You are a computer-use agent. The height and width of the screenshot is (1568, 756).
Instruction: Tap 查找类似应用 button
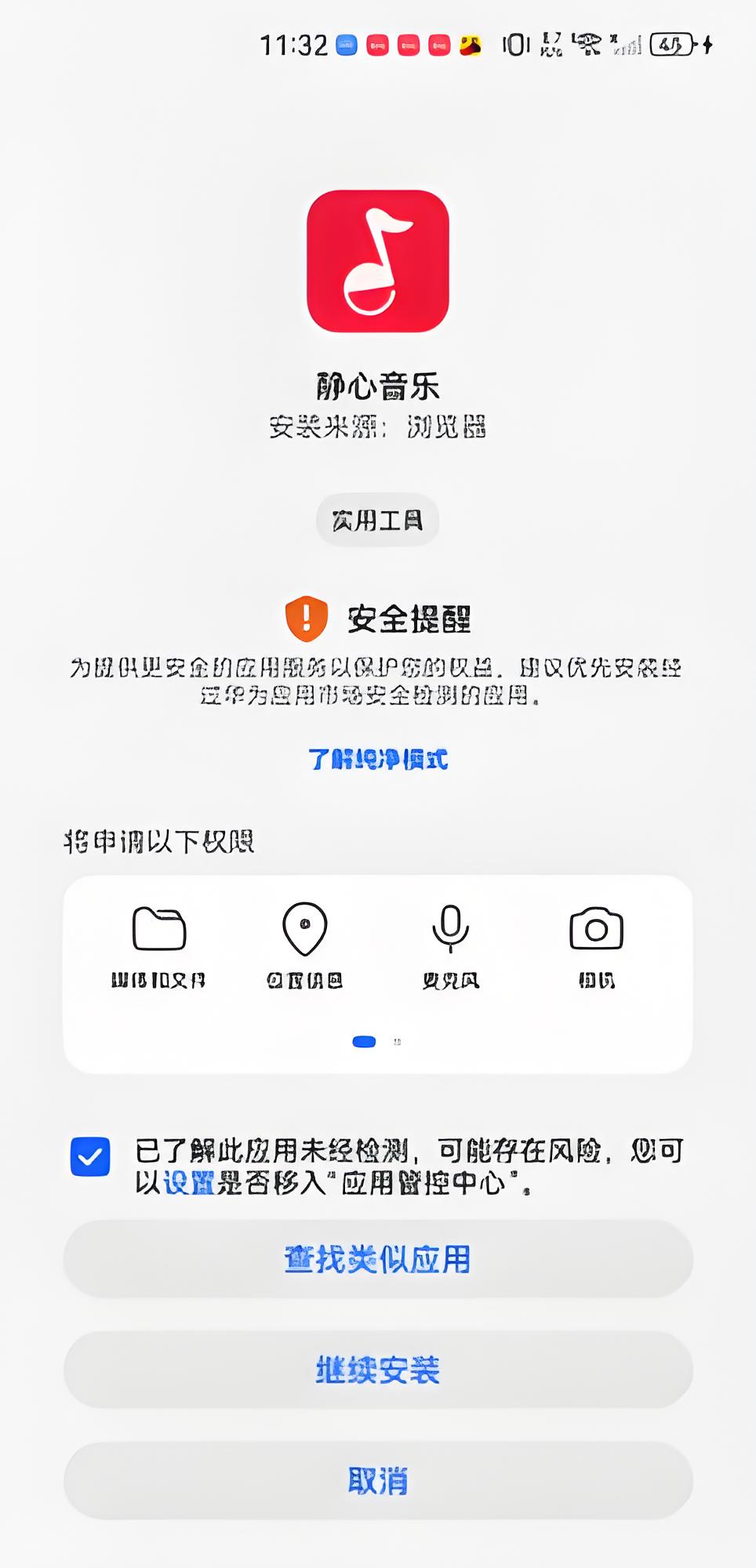pyautogui.click(x=377, y=1259)
